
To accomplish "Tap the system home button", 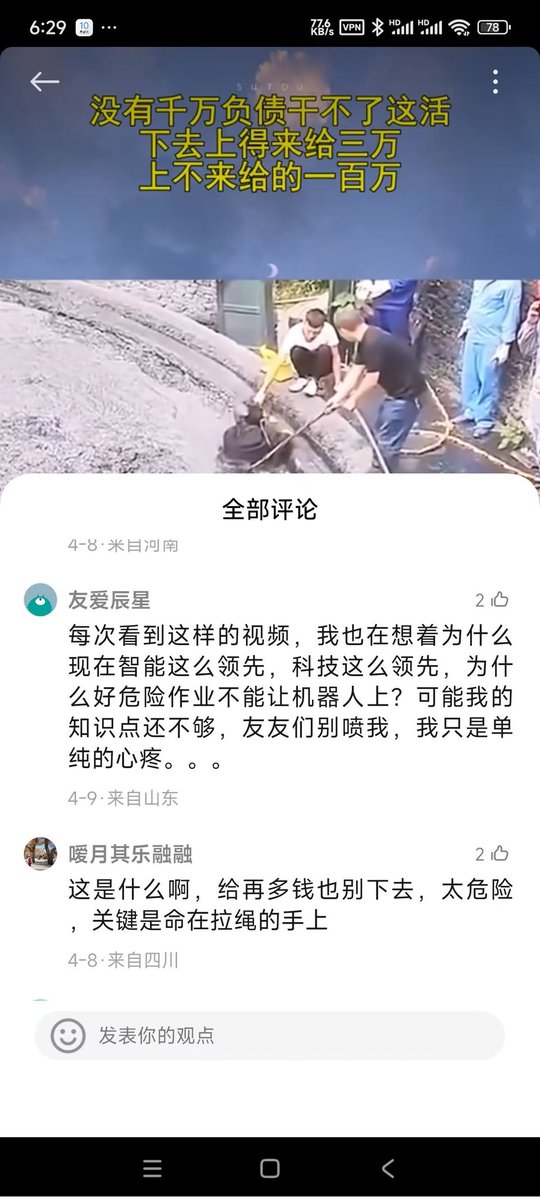I will (x=270, y=1168).
